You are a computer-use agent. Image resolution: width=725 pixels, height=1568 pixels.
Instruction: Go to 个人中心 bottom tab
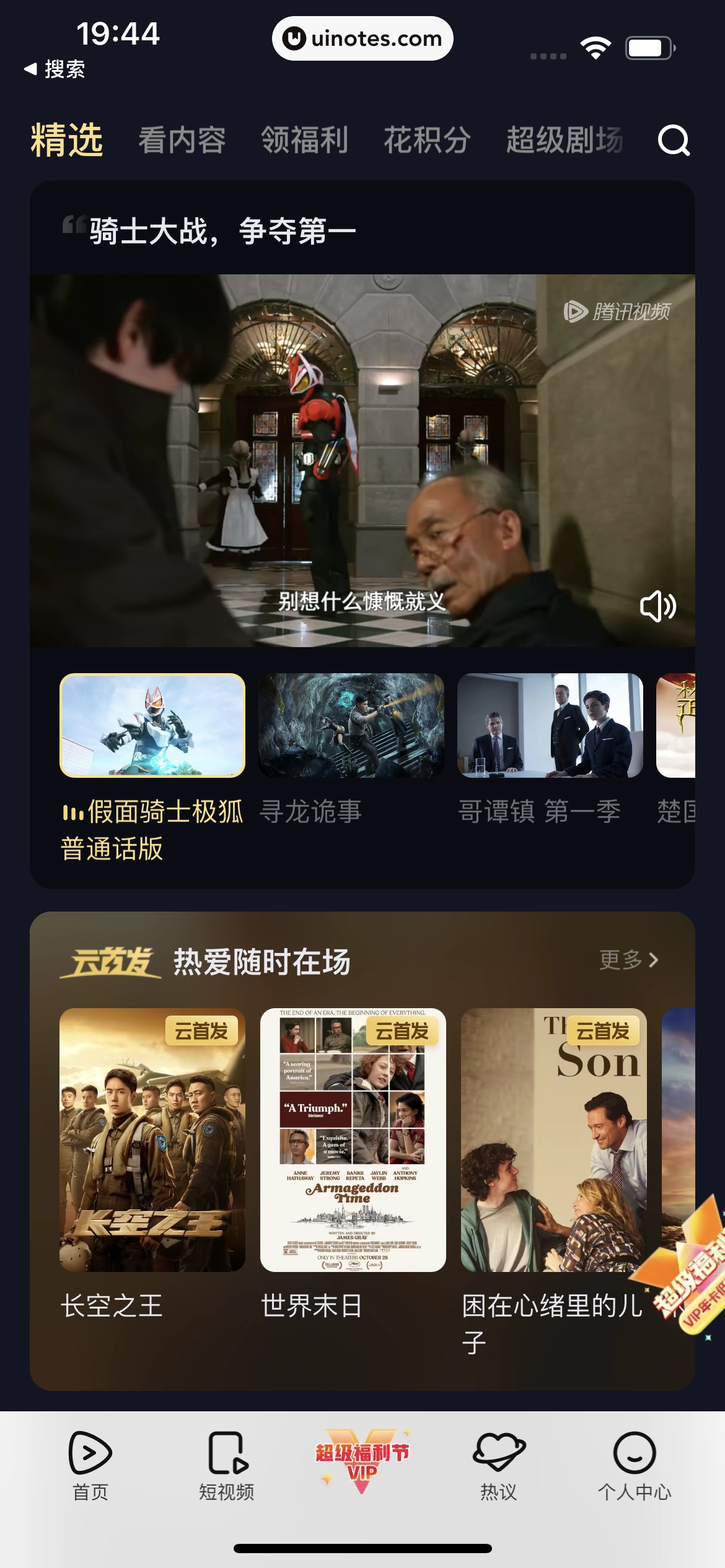pos(635,1465)
